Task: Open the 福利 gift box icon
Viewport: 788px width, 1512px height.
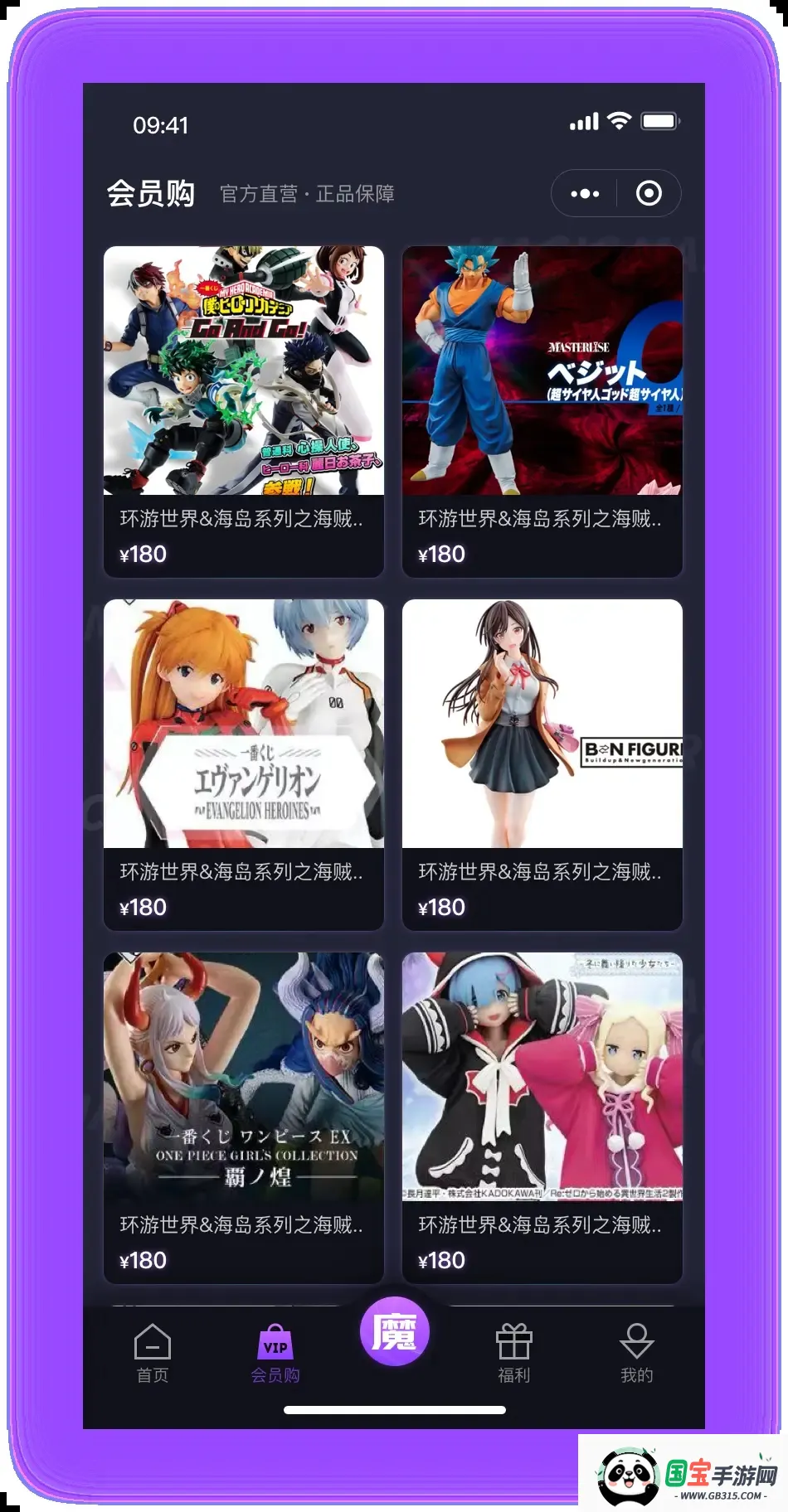Action: pyautogui.click(x=515, y=1340)
